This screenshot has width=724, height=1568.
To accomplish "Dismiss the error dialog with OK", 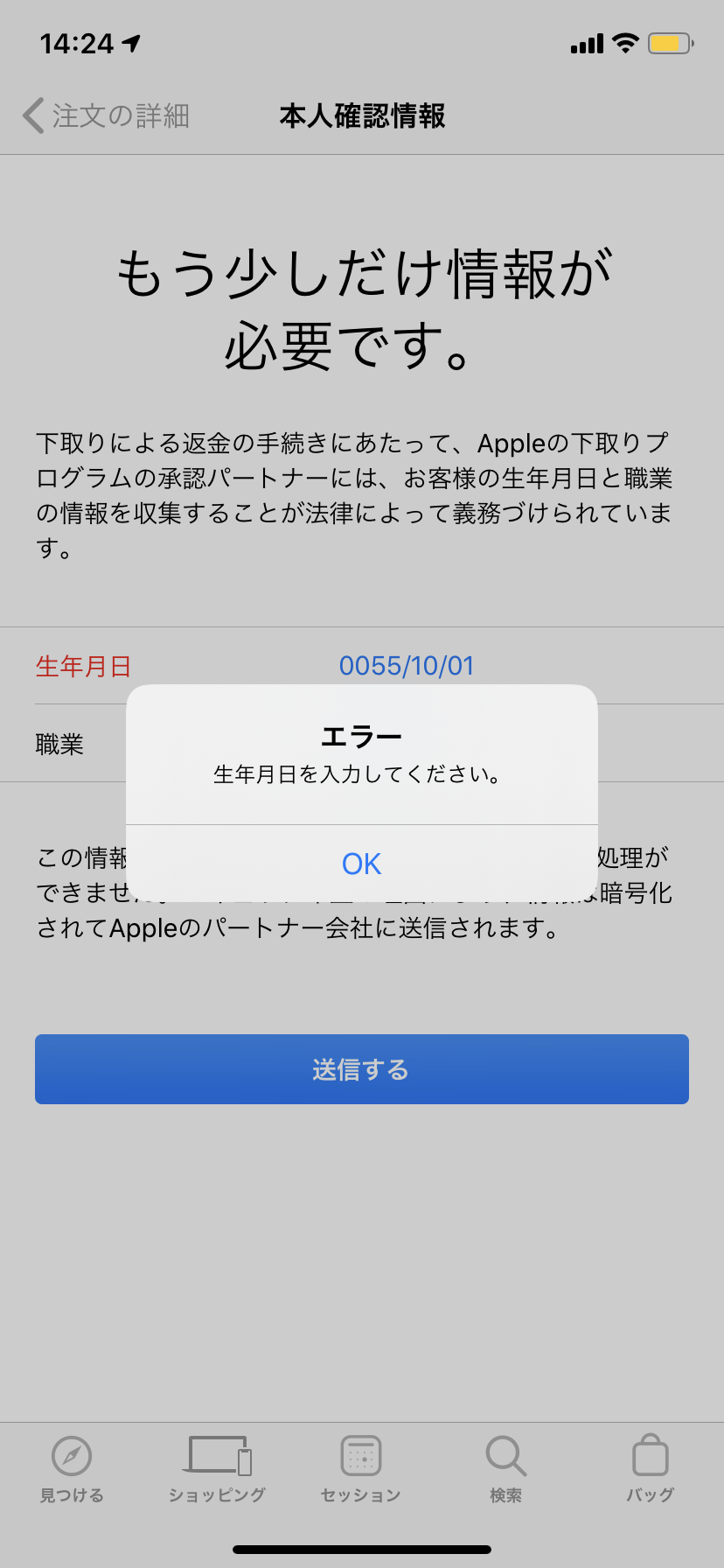I will (x=361, y=864).
